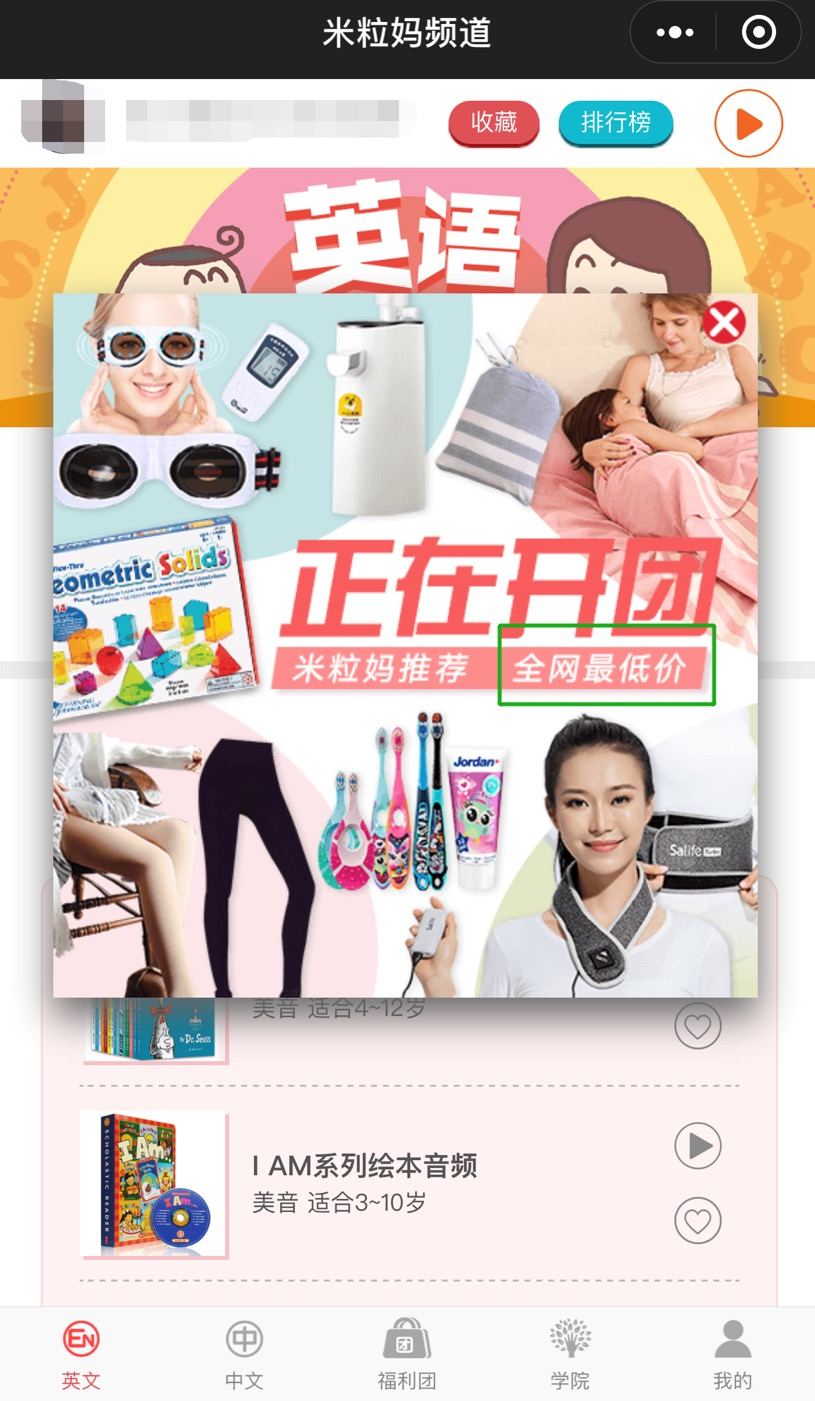Open the 学院 tab
Image resolution: width=815 pixels, height=1401 pixels.
(x=570, y=1355)
